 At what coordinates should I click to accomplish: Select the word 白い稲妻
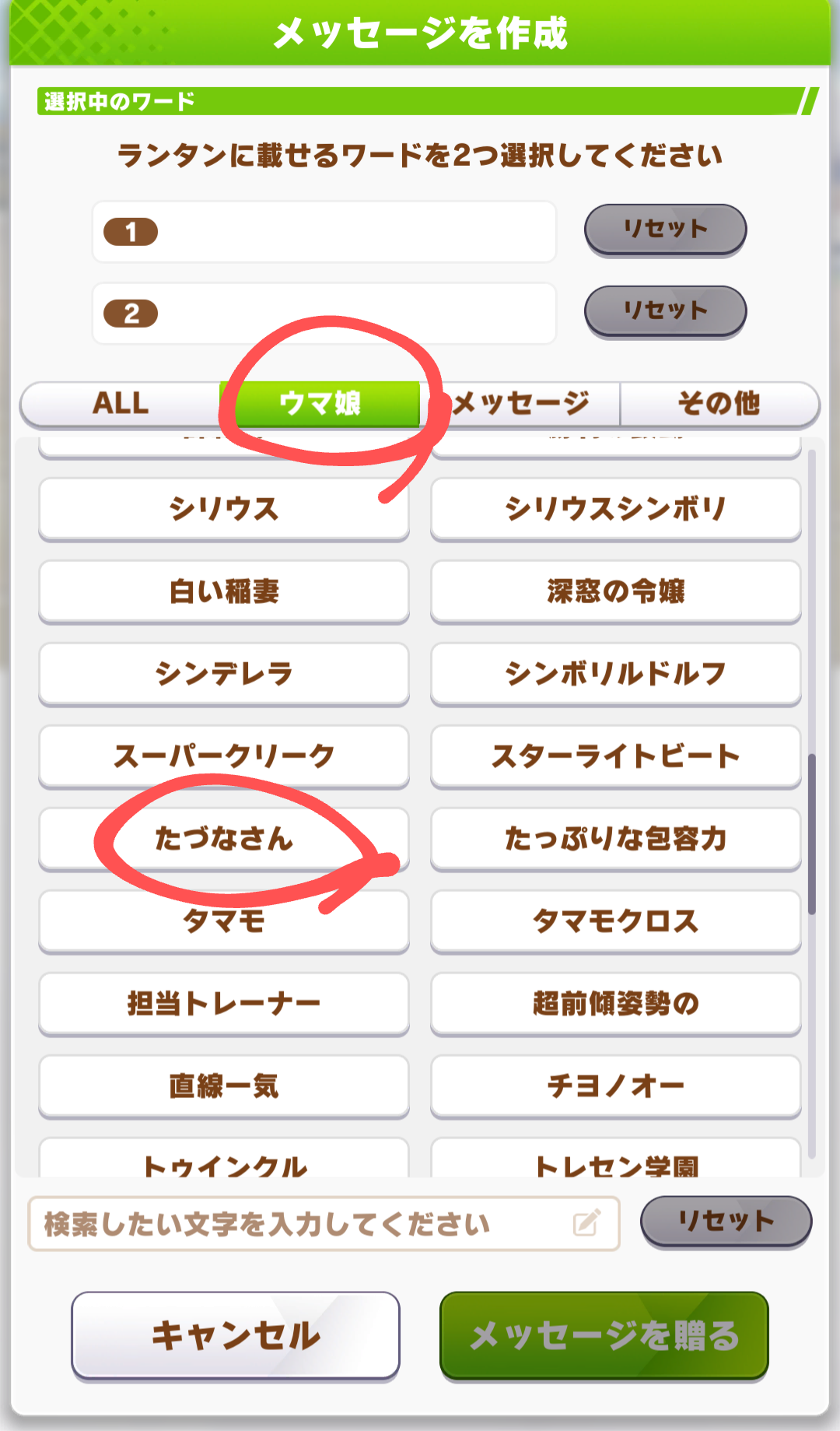[x=224, y=591]
